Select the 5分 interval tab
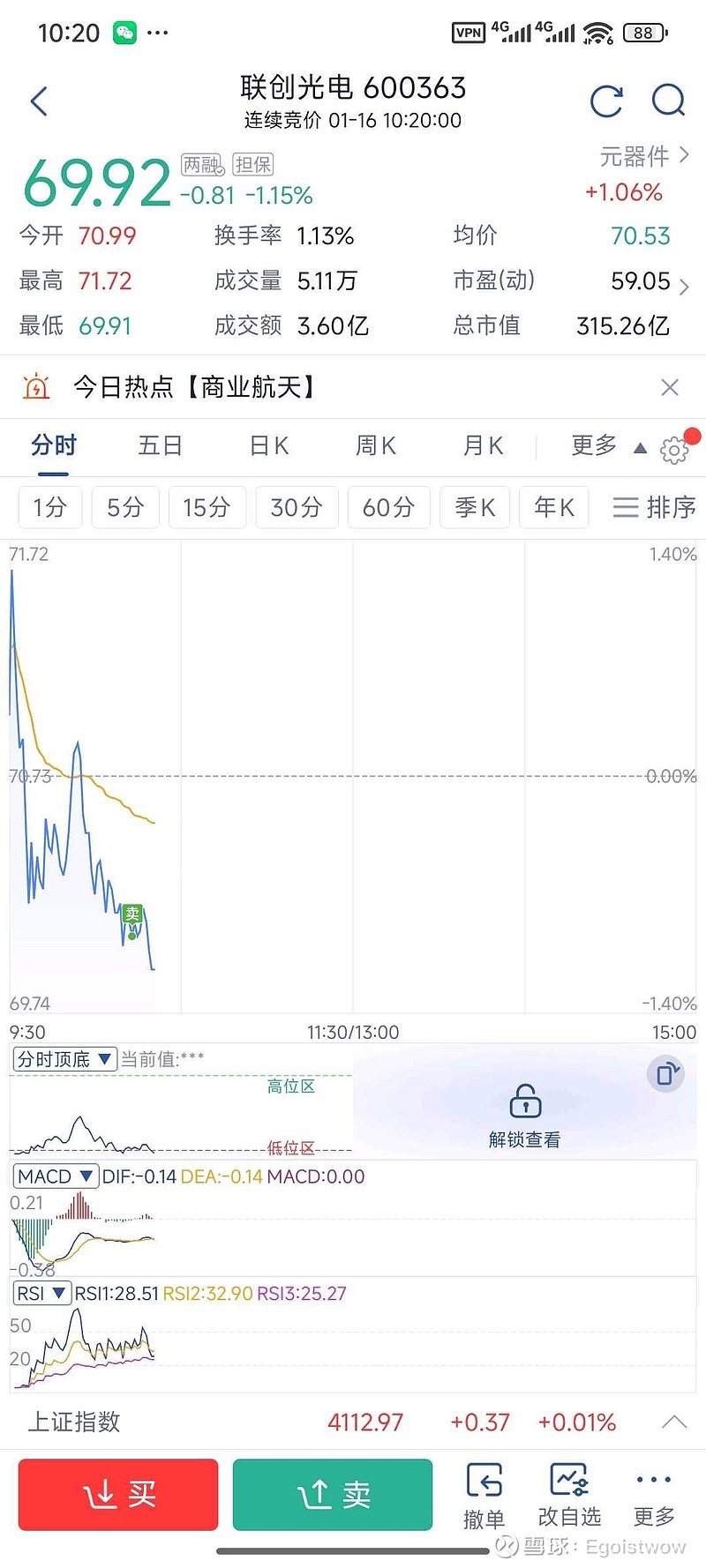 [x=124, y=508]
